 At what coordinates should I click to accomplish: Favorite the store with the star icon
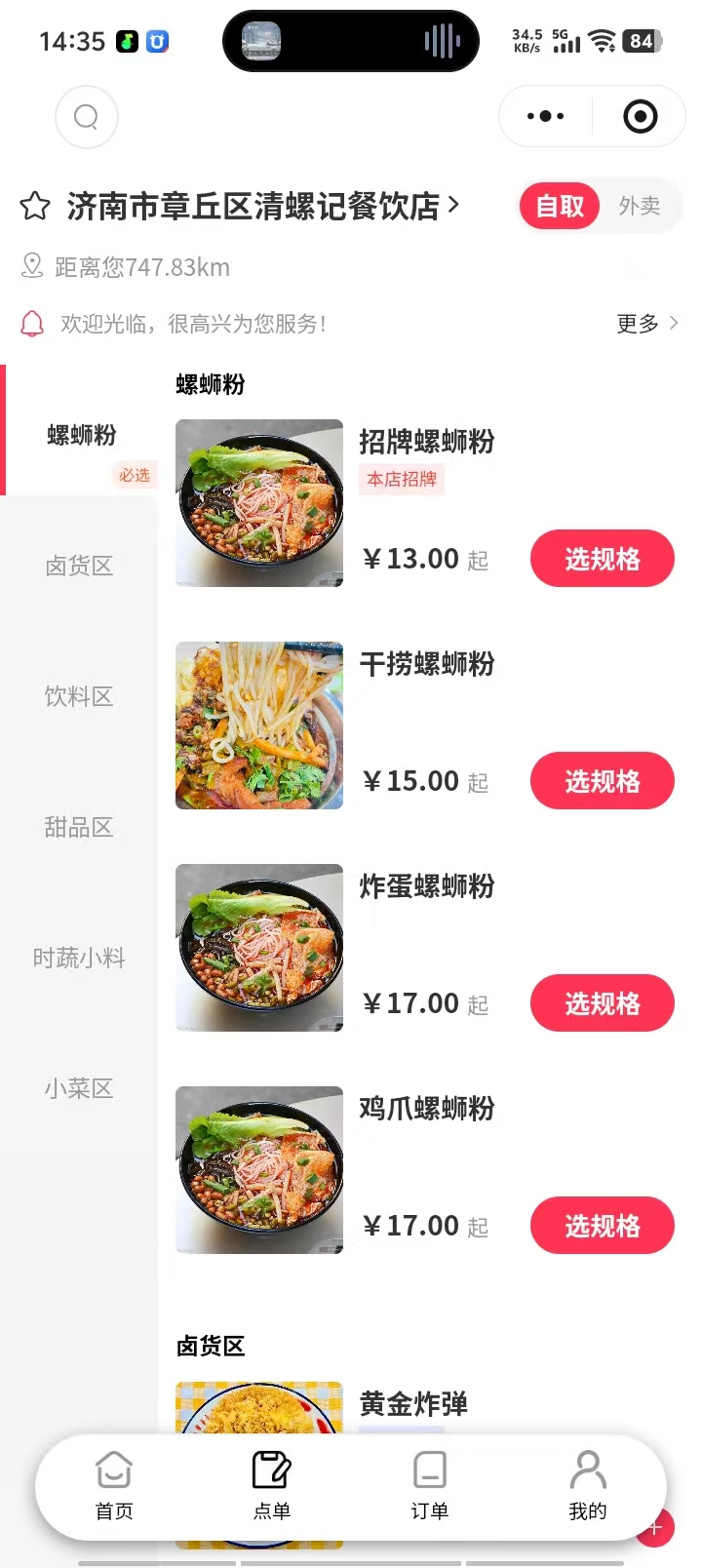tap(35, 206)
